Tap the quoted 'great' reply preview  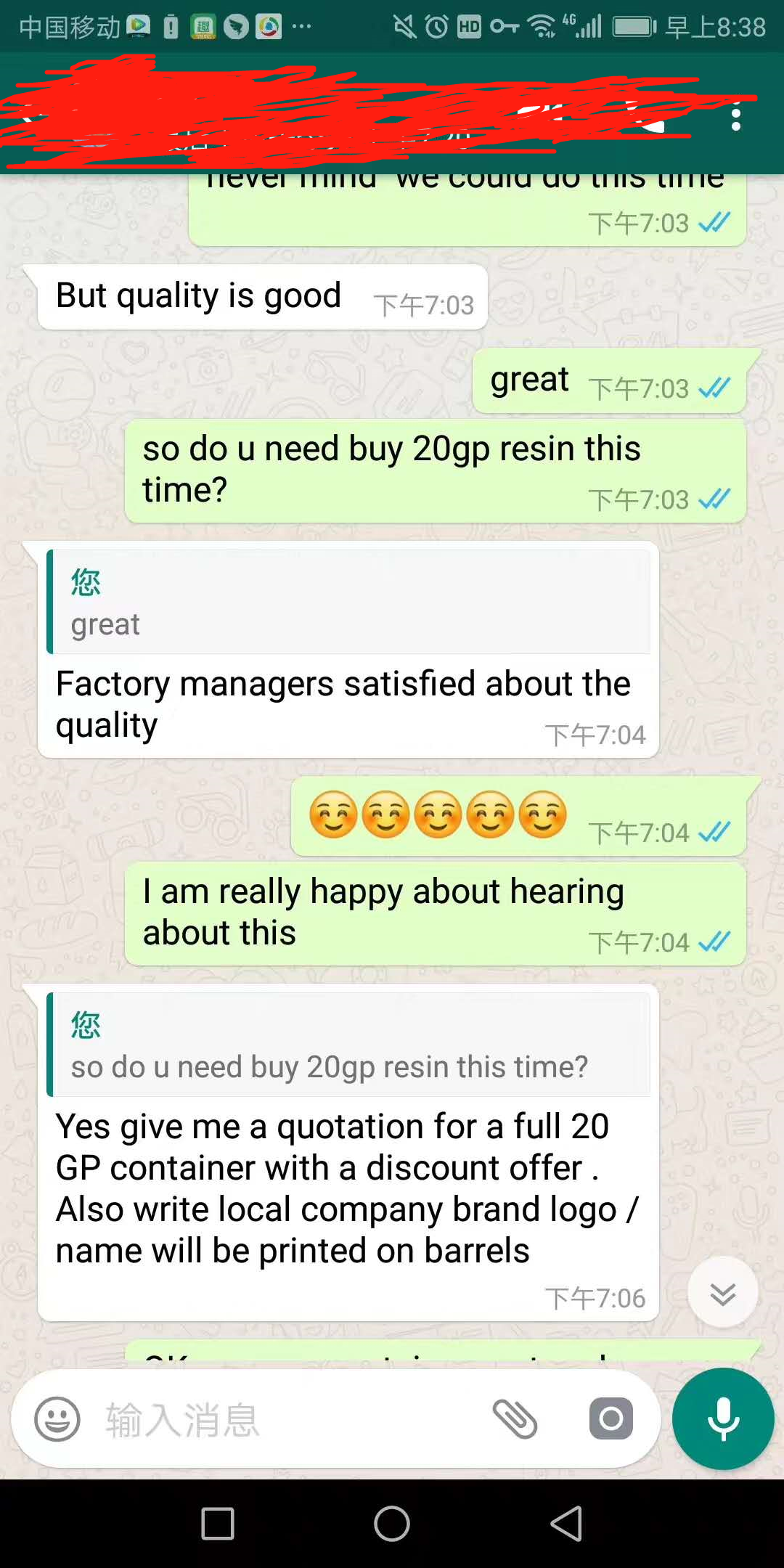[x=348, y=603]
